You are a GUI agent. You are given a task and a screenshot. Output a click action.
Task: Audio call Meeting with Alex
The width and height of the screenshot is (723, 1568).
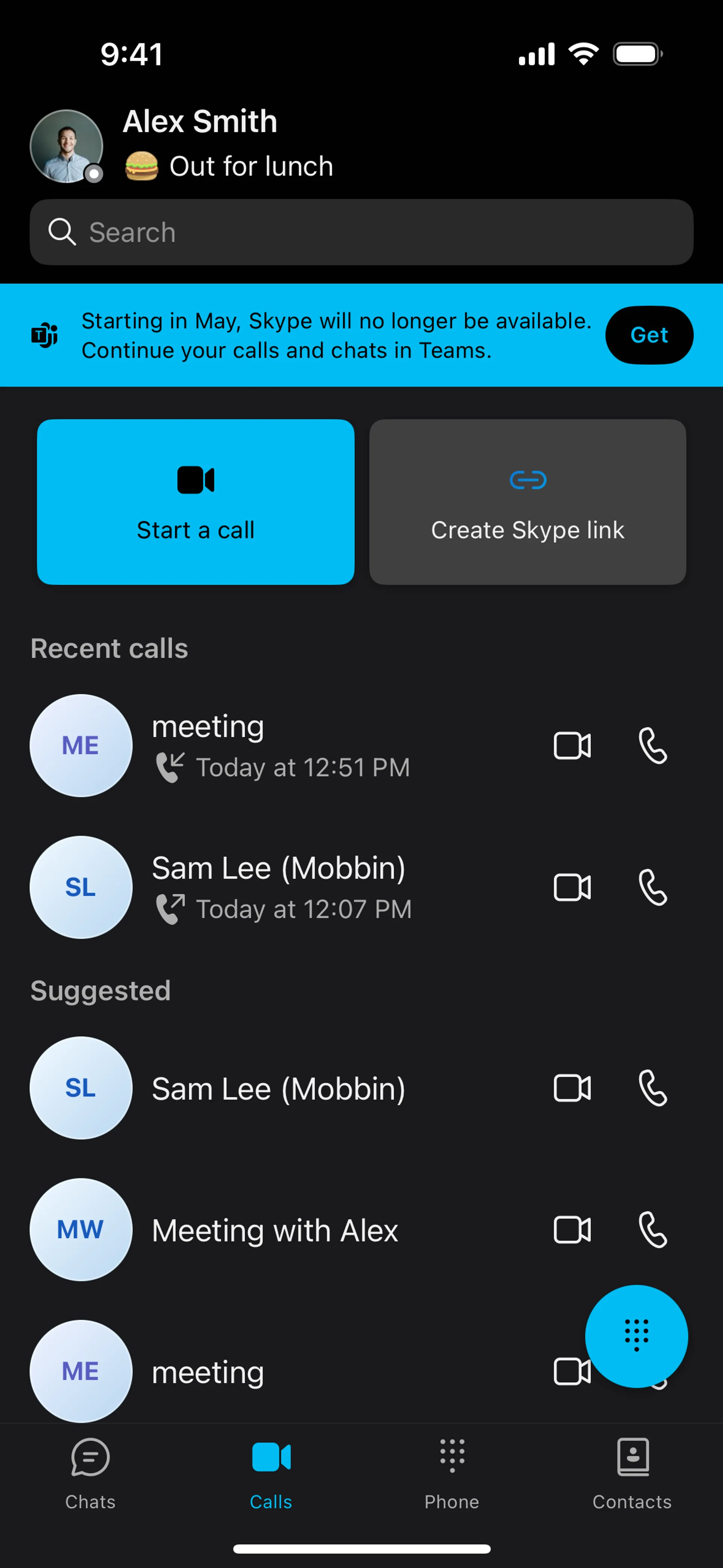(x=653, y=1230)
